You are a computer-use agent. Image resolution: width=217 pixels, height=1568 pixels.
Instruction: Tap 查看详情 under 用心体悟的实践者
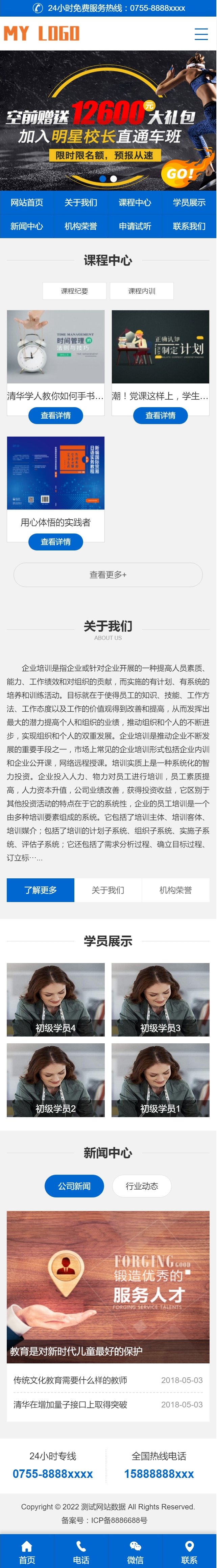pyautogui.click(x=55, y=542)
